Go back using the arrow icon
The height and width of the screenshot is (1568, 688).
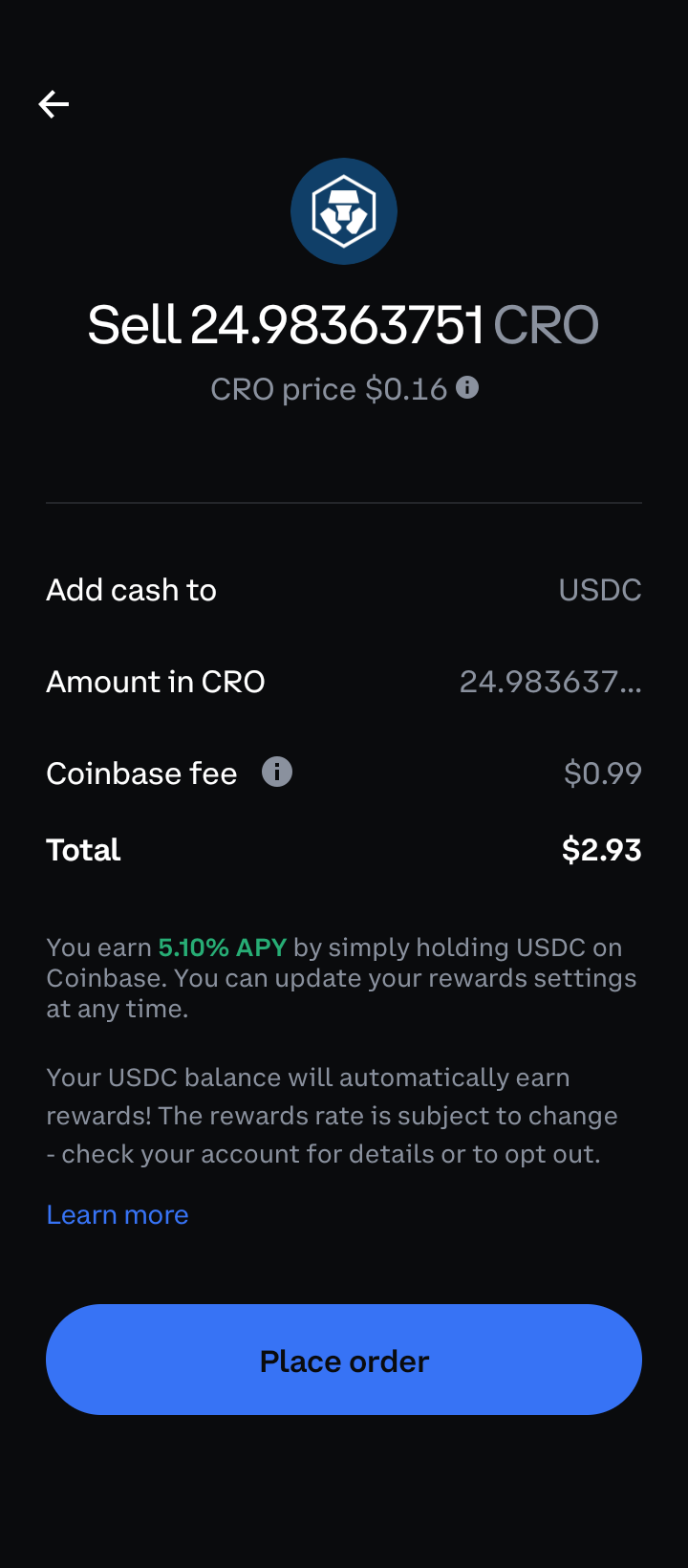(x=54, y=104)
